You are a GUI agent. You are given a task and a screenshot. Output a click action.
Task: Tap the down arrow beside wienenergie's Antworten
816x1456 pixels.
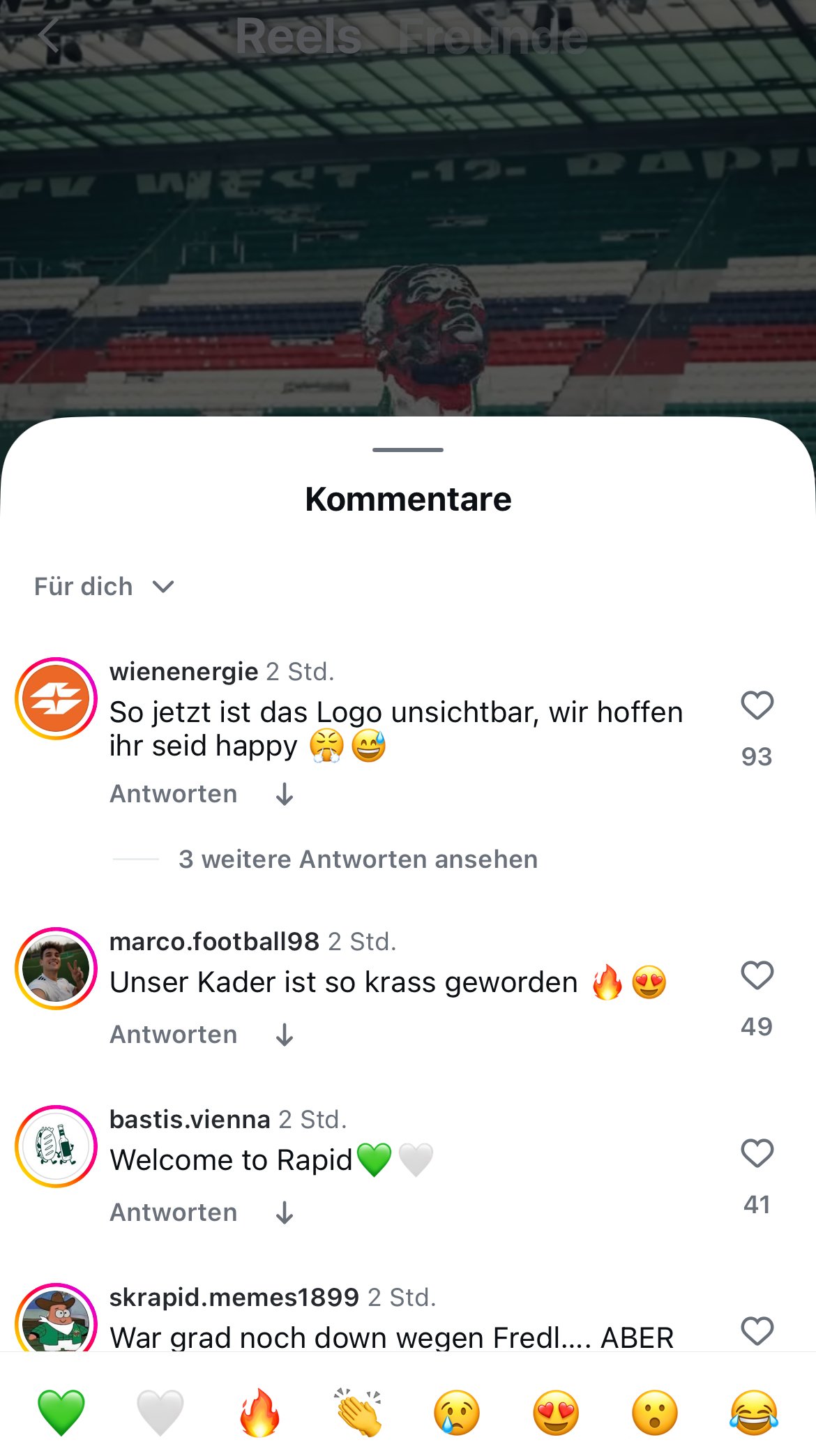[284, 794]
